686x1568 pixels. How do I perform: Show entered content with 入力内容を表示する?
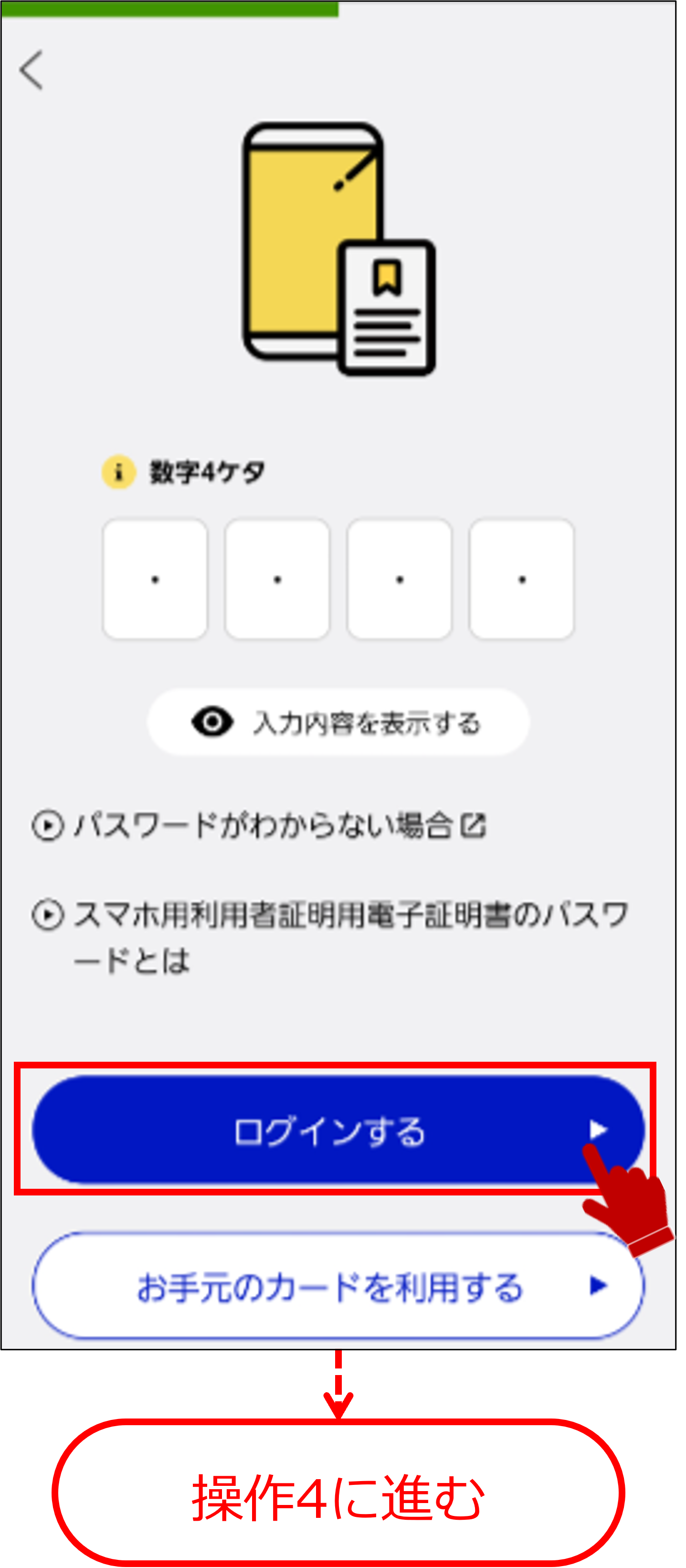pos(338,723)
